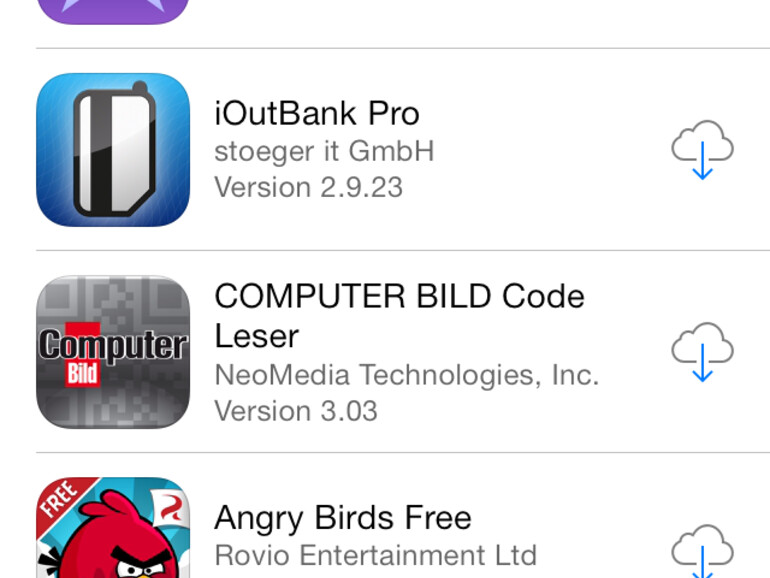Screen dimensions: 770x578
Task: Download iOutBank Pro from the cloud
Action: tap(702, 150)
